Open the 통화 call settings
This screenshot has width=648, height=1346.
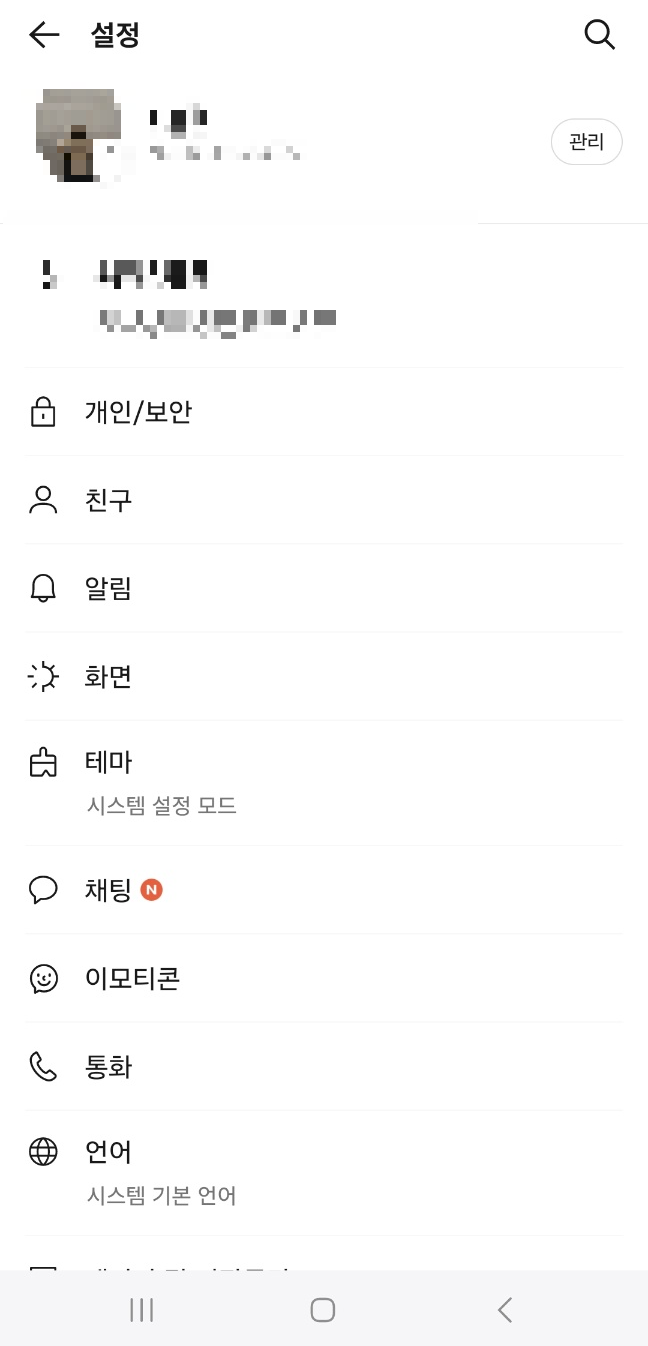324,1067
